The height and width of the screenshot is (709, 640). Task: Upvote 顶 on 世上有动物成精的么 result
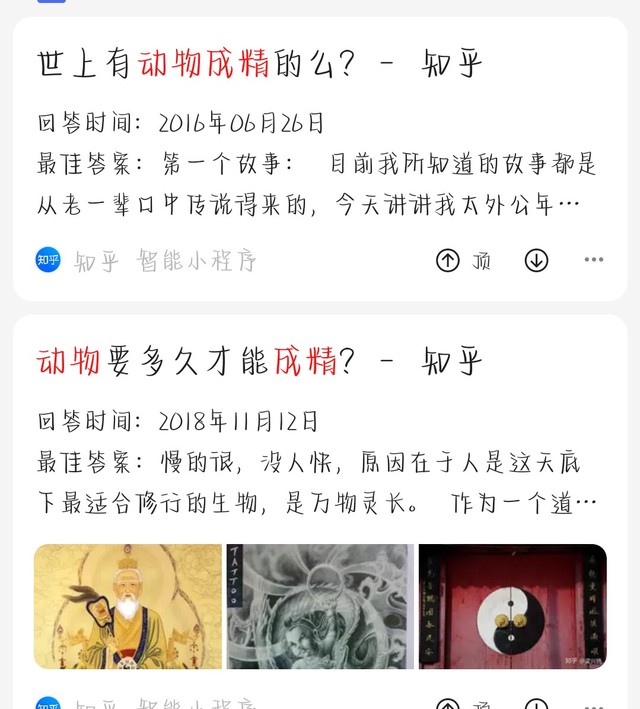tap(463, 260)
